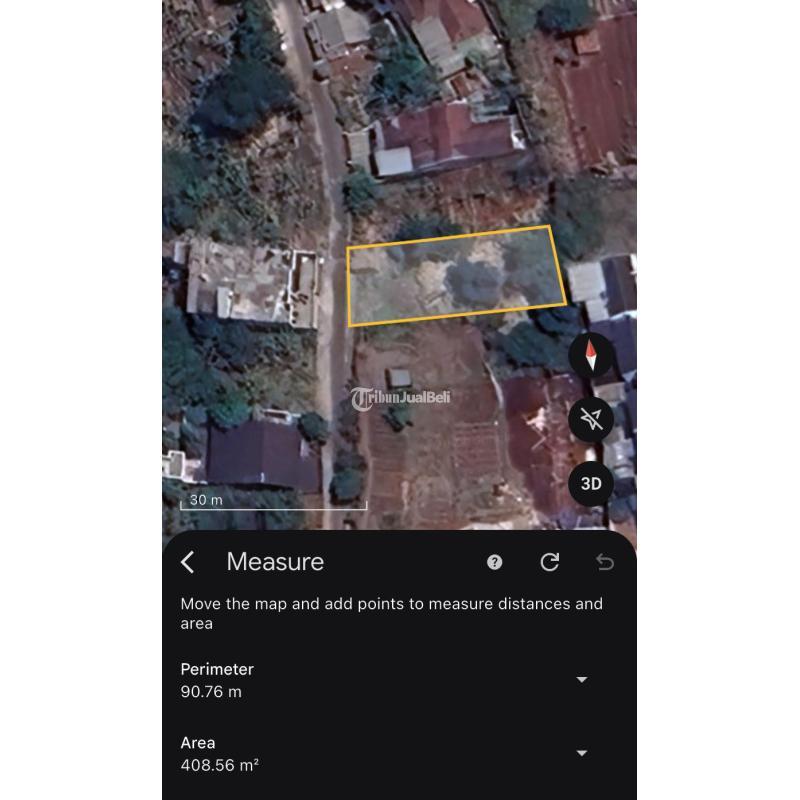Switch the map to 3D view
Viewport: 800px width, 800px height.
[x=591, y=484]
